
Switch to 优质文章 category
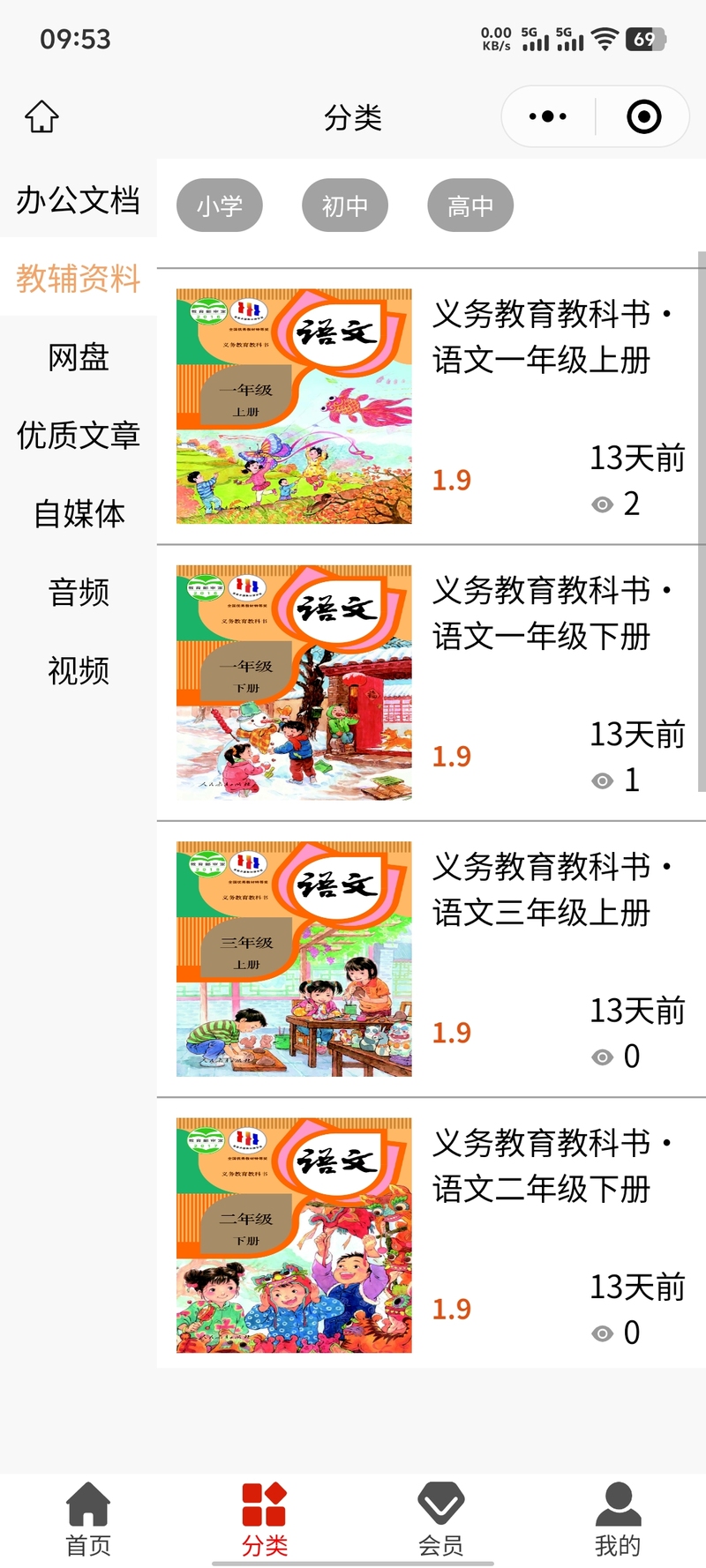79,435
